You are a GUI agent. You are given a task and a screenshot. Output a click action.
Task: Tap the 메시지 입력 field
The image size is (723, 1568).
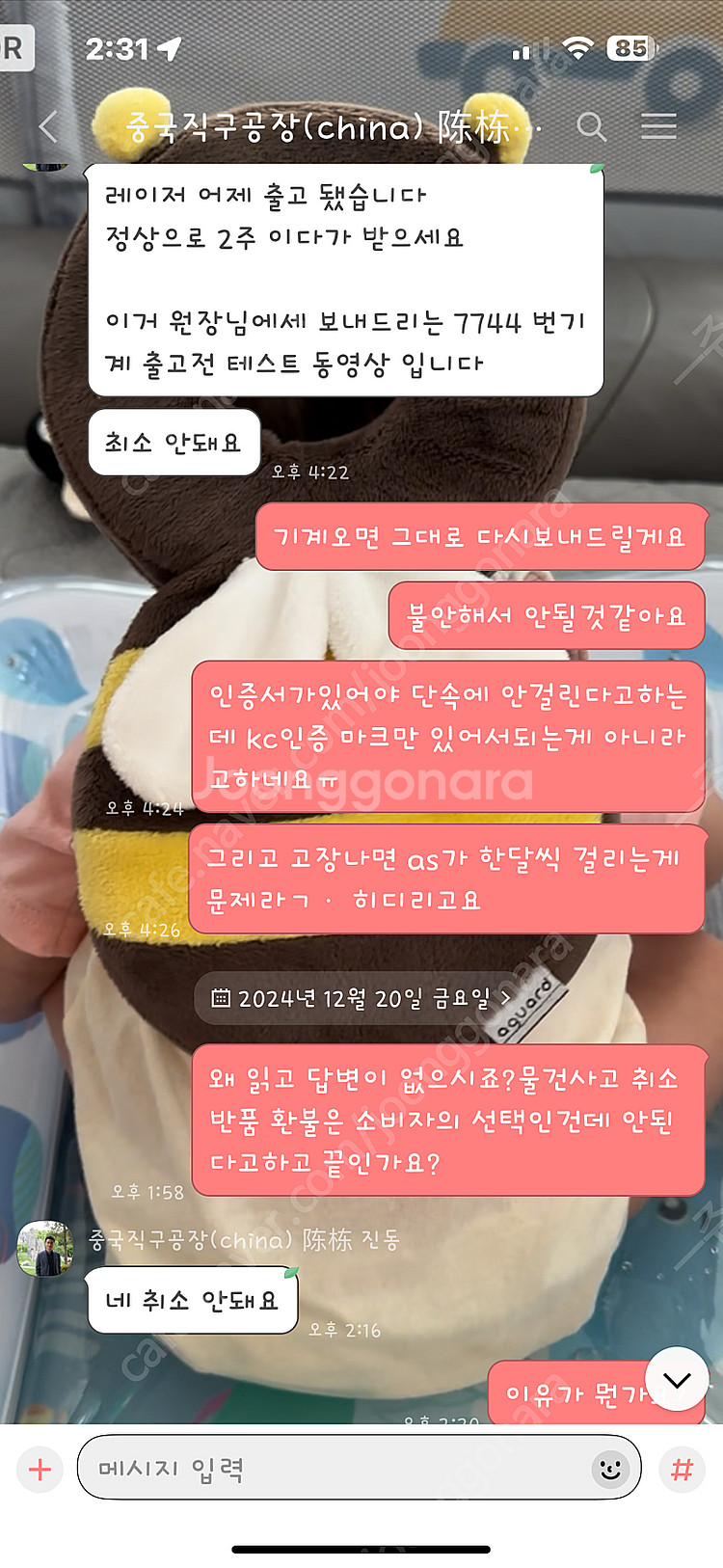point(337,1469)
